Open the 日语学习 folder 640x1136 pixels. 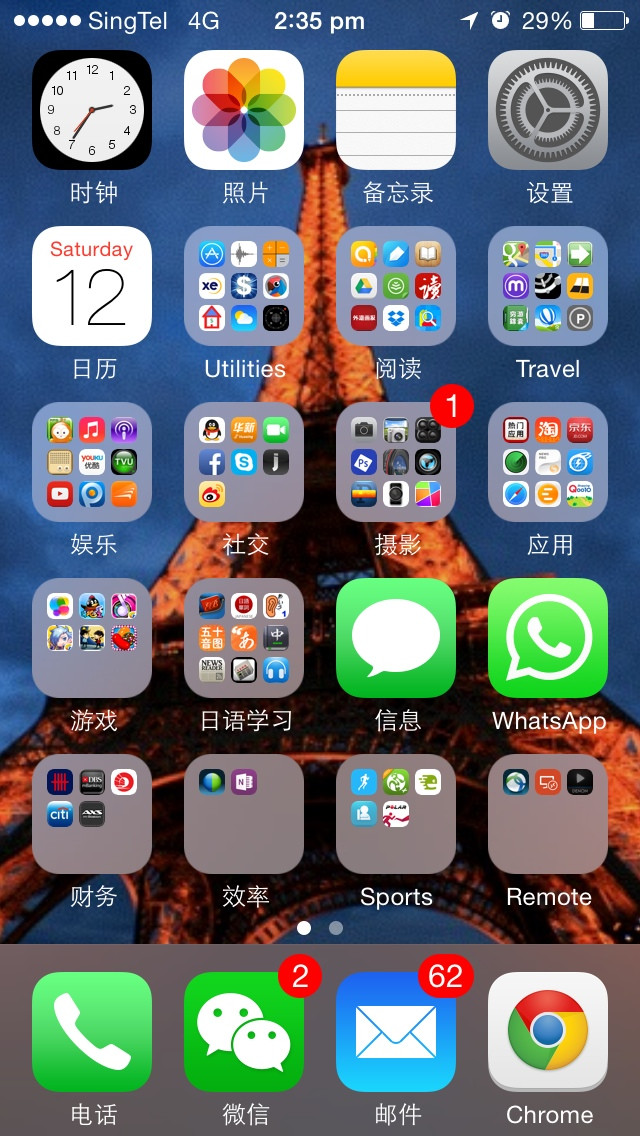(x=244, y=638)
